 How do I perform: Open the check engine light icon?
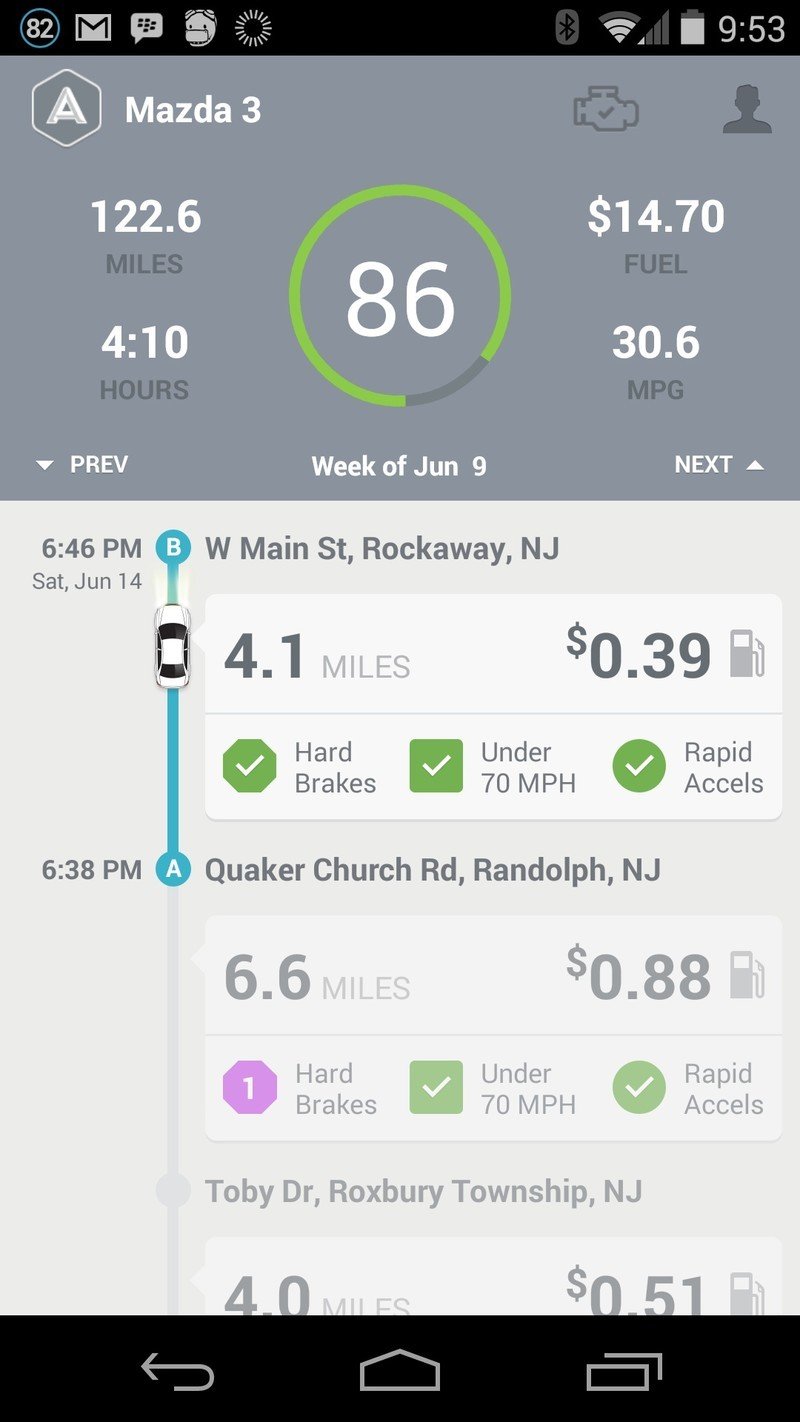(605, 109)
